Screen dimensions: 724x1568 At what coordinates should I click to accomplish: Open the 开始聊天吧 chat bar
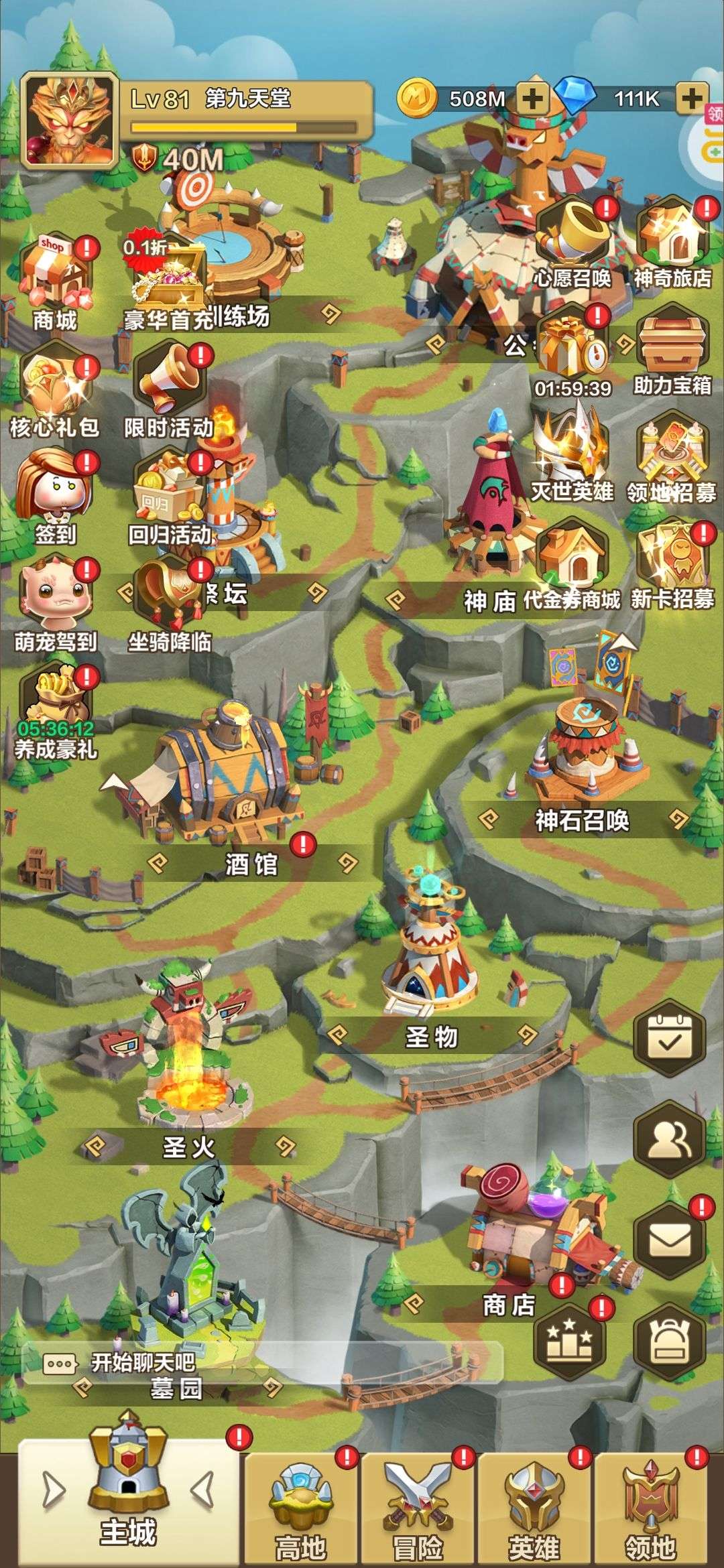tap(261, 1363)
